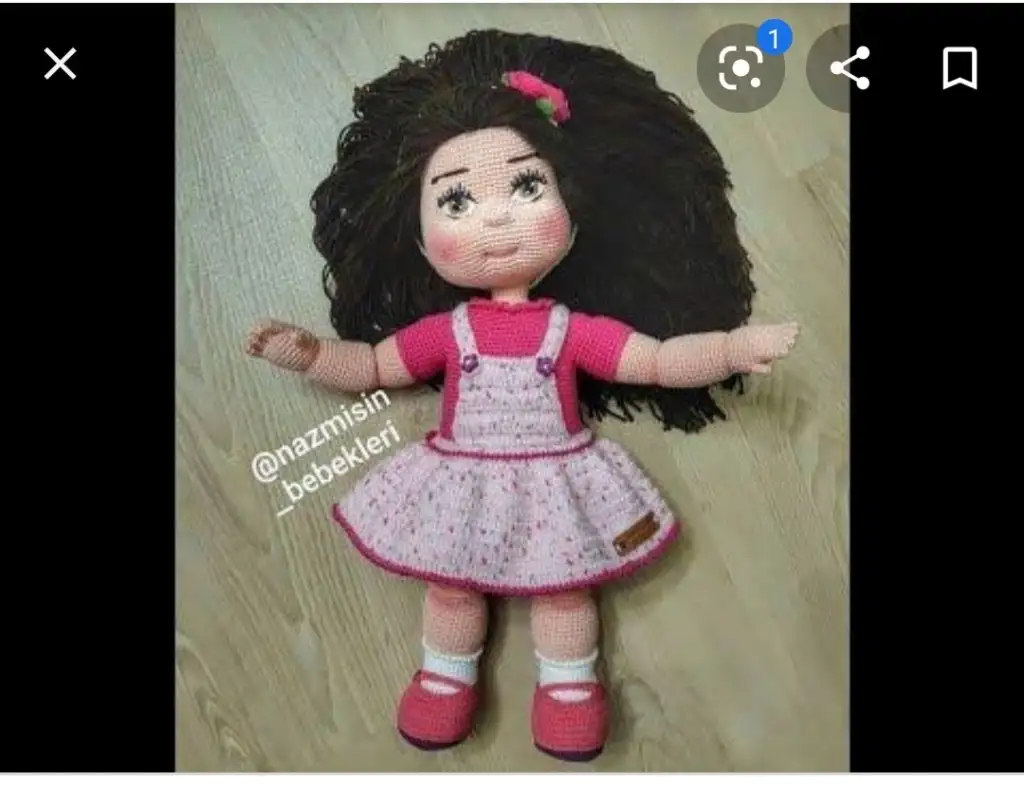
Task: Search this image with Lens
Action: (740, 67)
